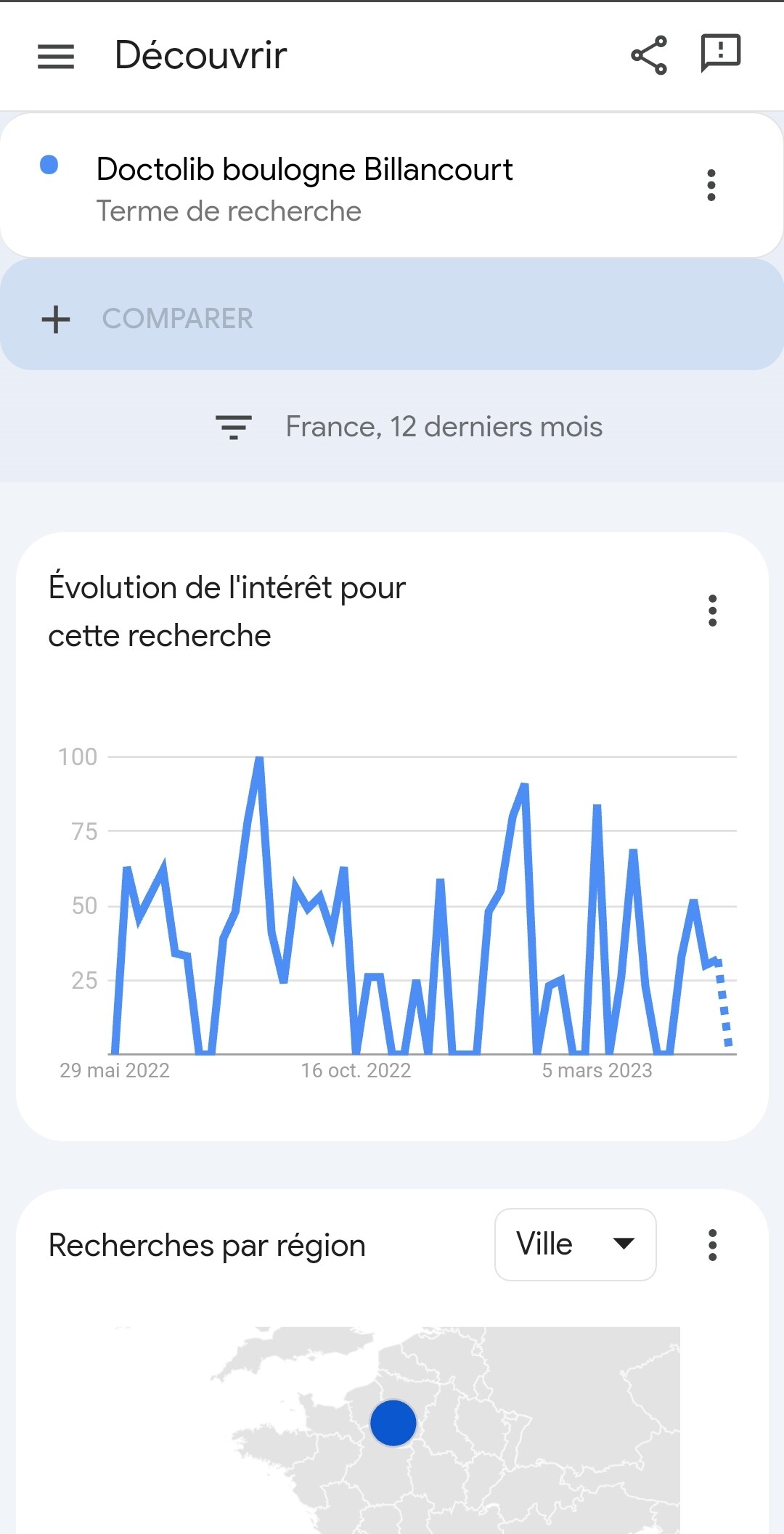
Task: Select the blue city bubble on the map
Action: tap(393, 1423)
